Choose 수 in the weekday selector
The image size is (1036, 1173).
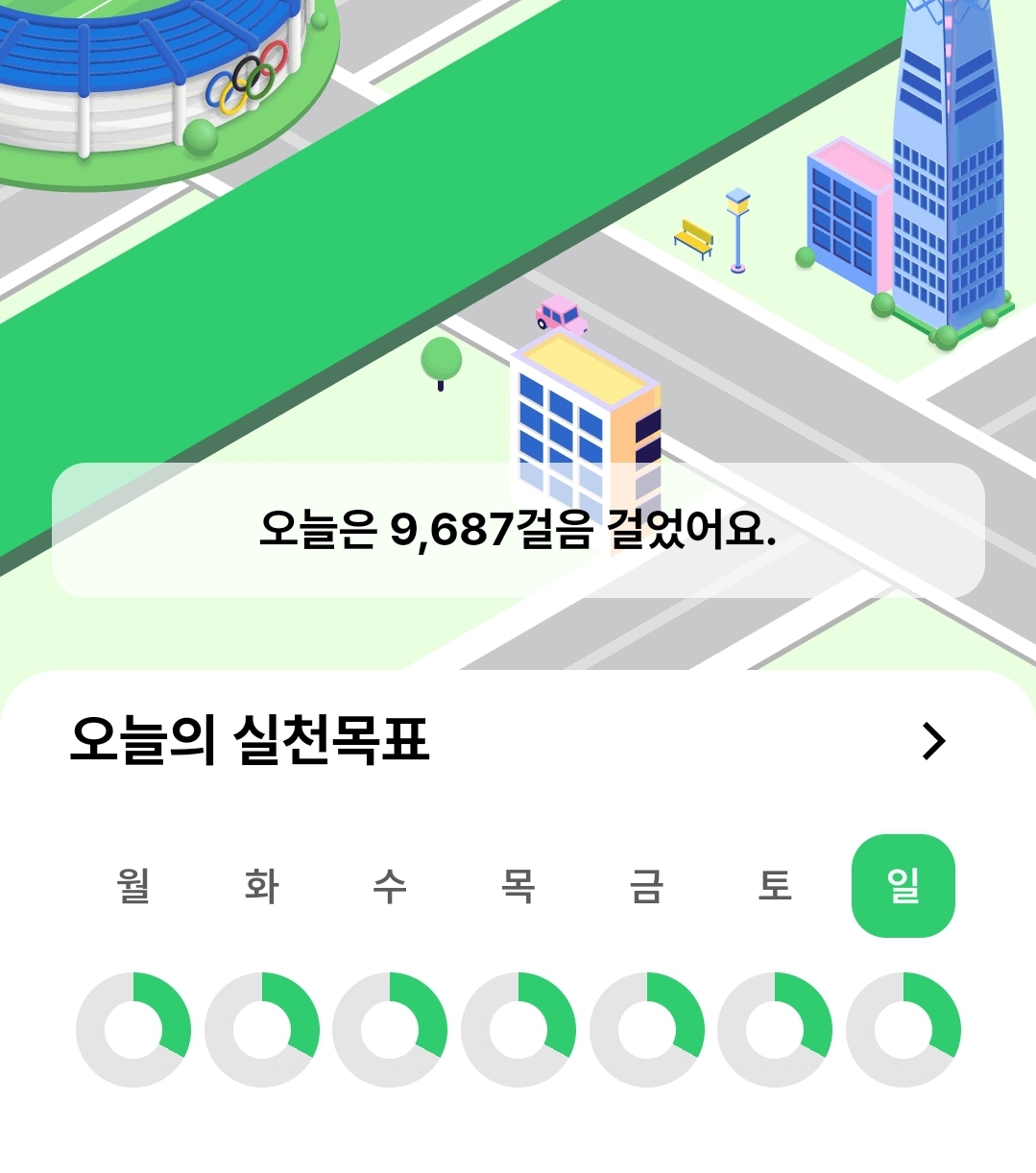(390, 885)
